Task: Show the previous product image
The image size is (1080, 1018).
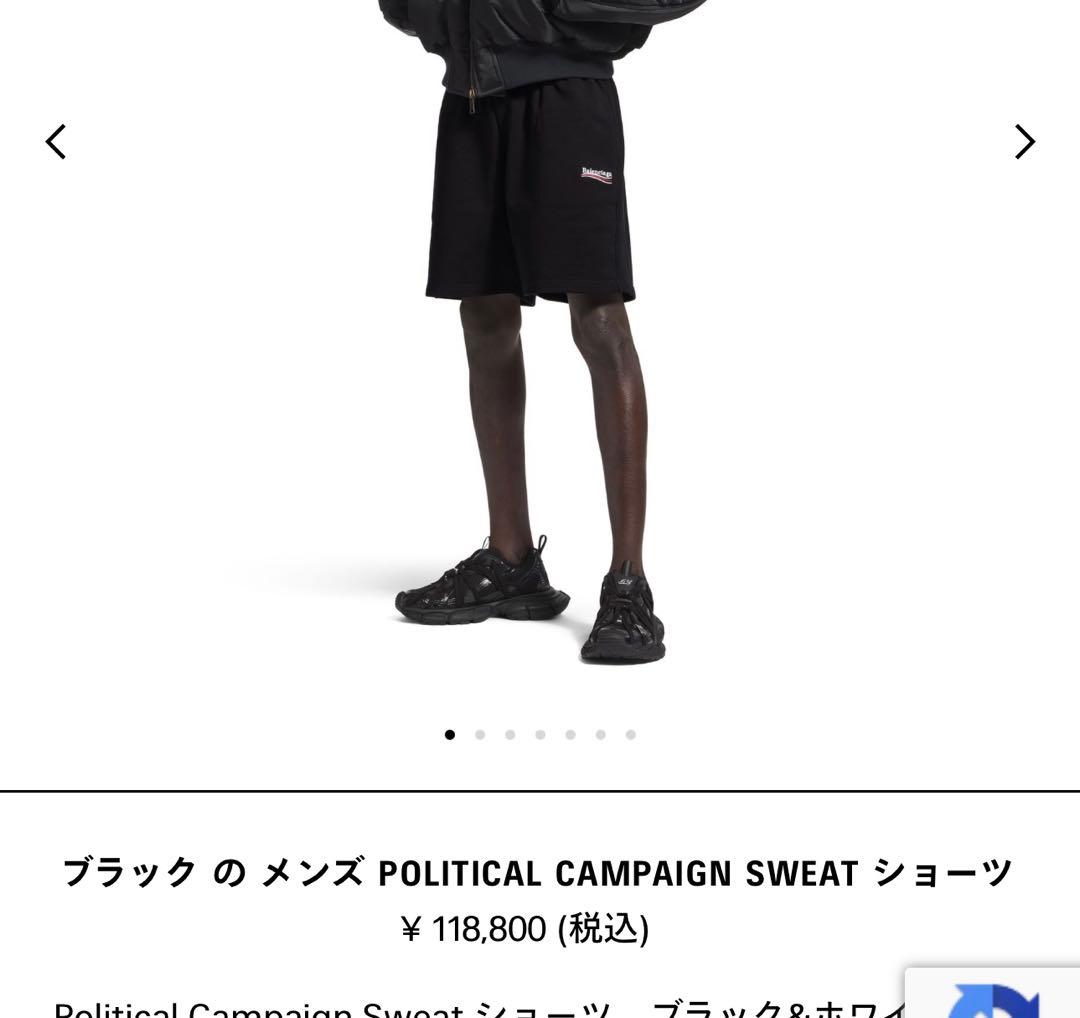Action: tap(56, 142)
